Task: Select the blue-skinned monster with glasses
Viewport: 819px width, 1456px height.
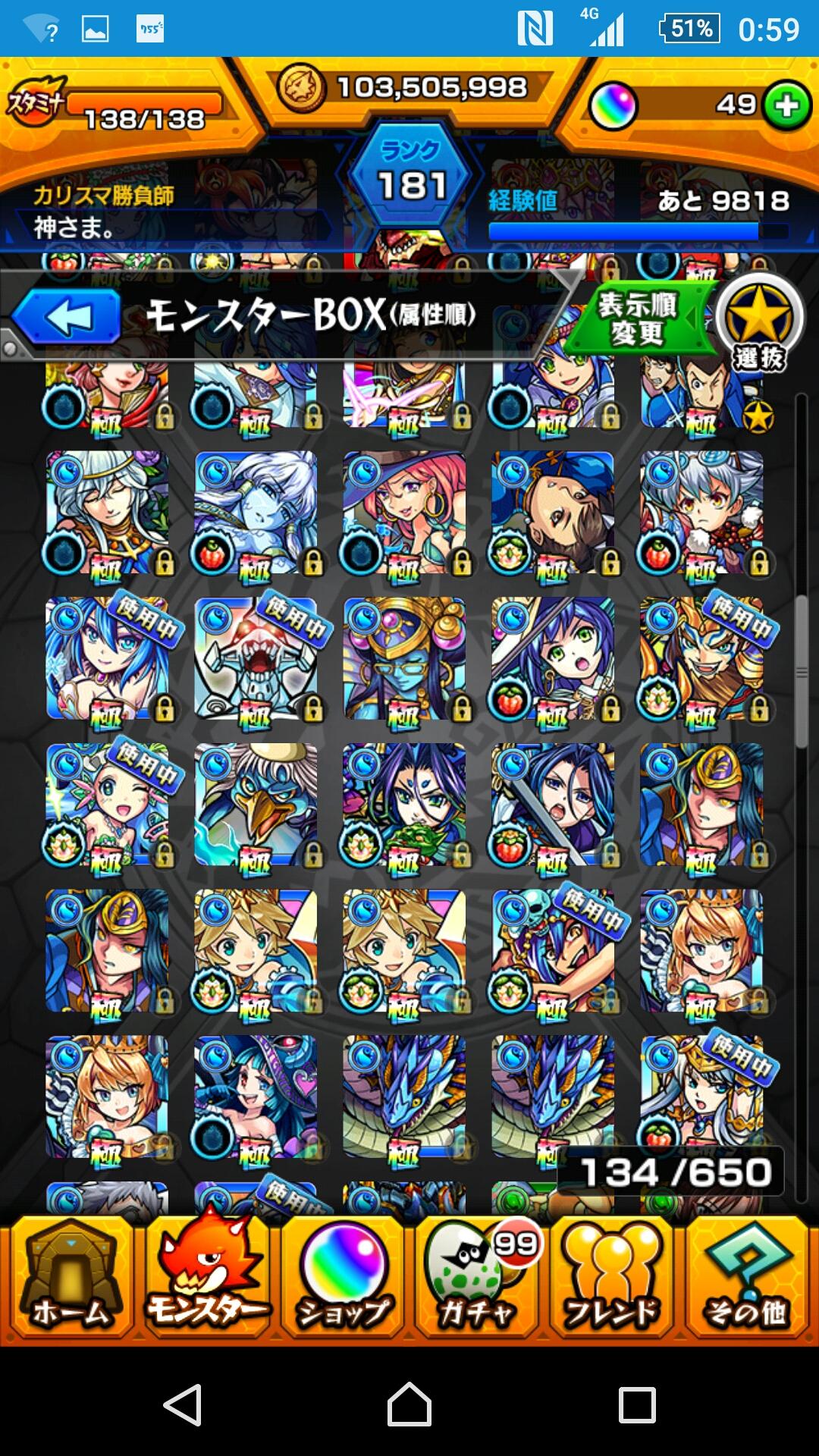Action: click(x=405, y=658)
